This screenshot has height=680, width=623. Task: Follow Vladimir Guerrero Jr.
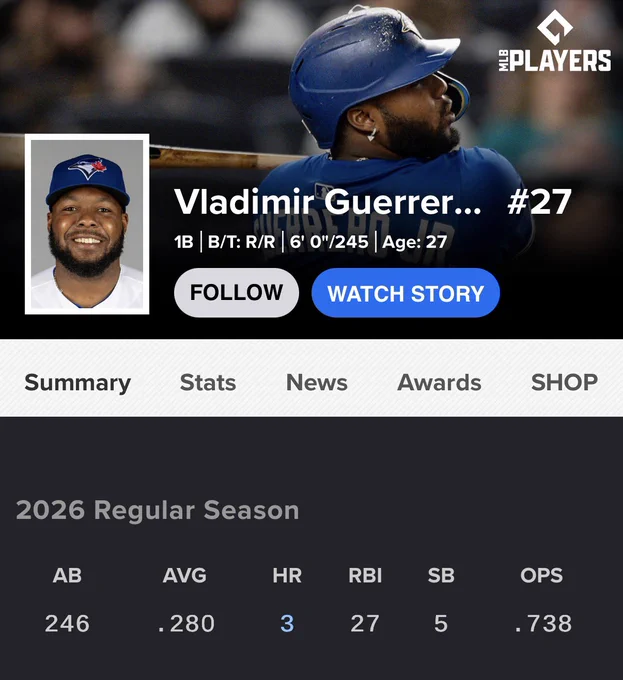(236, 293)
